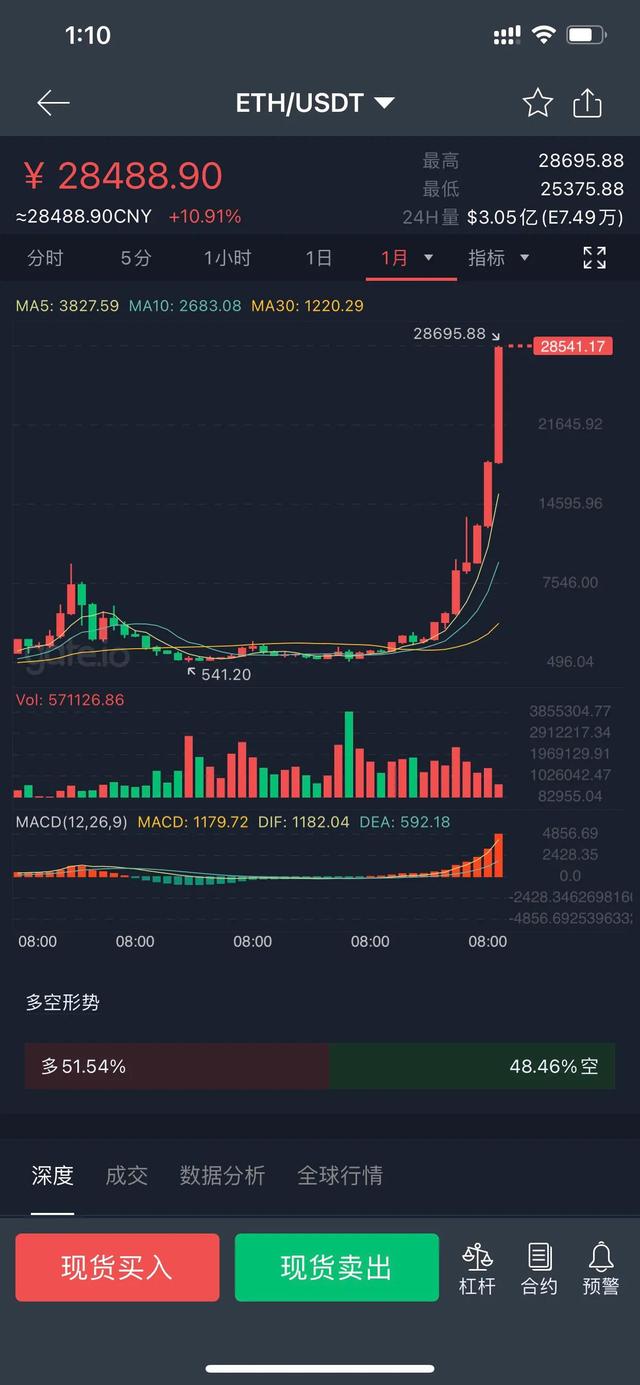Image resolution: width=640 pixels, height=1385 pixels.
Task: Select the 5分 interval
Action: (136, 258)
